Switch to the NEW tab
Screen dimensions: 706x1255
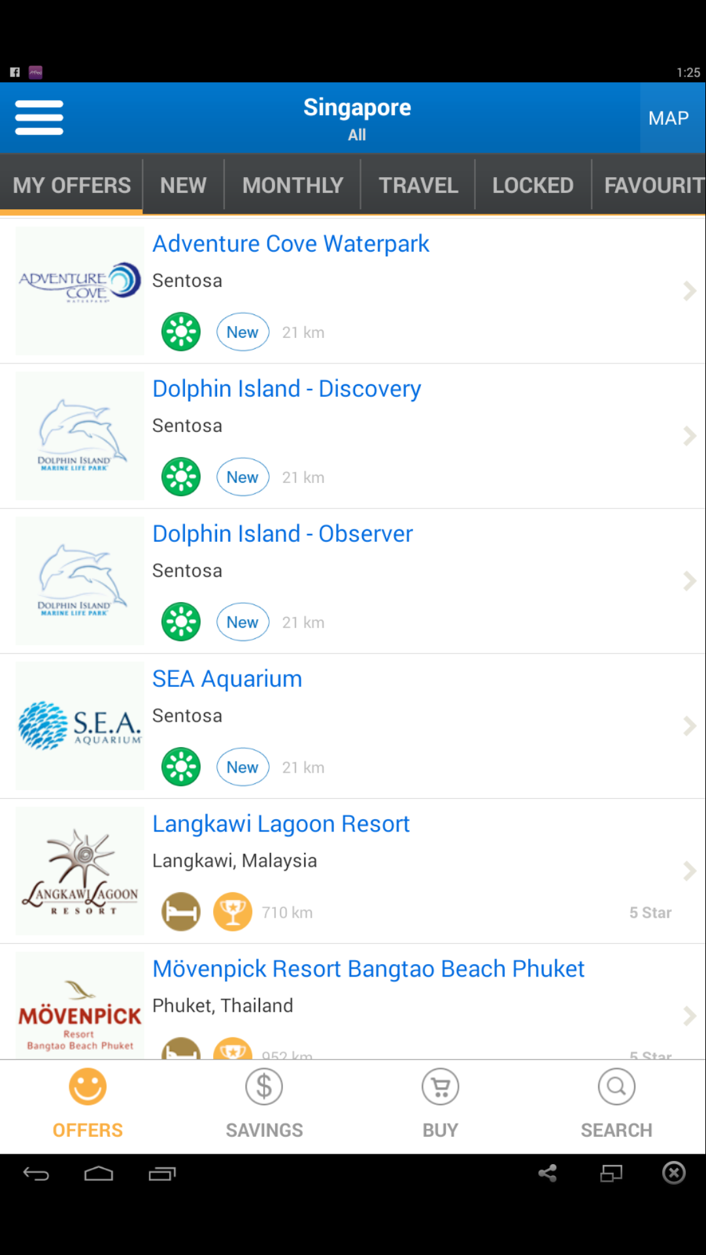[183, 185]
